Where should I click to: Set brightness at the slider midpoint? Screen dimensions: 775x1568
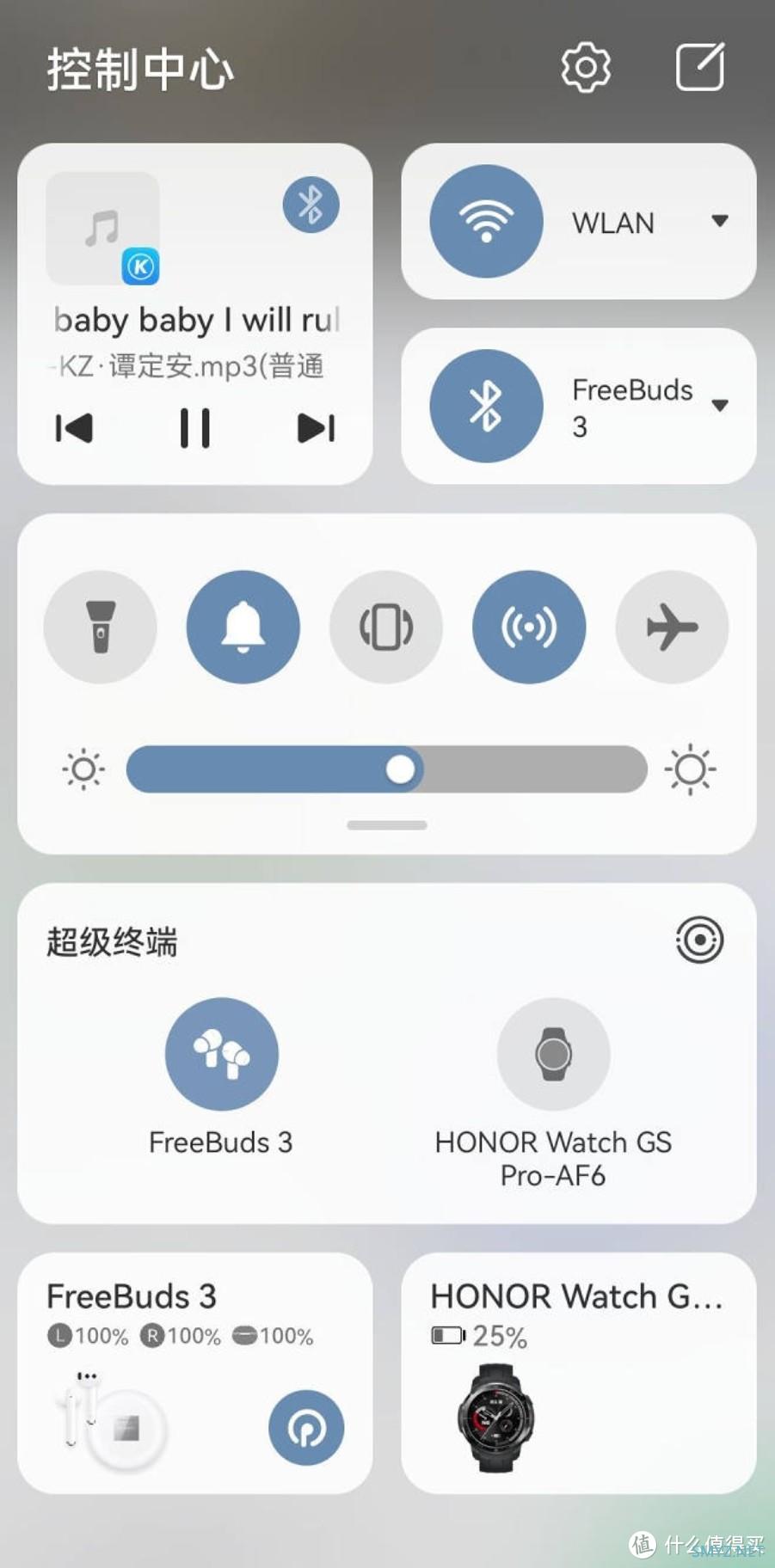click(387, 769)
